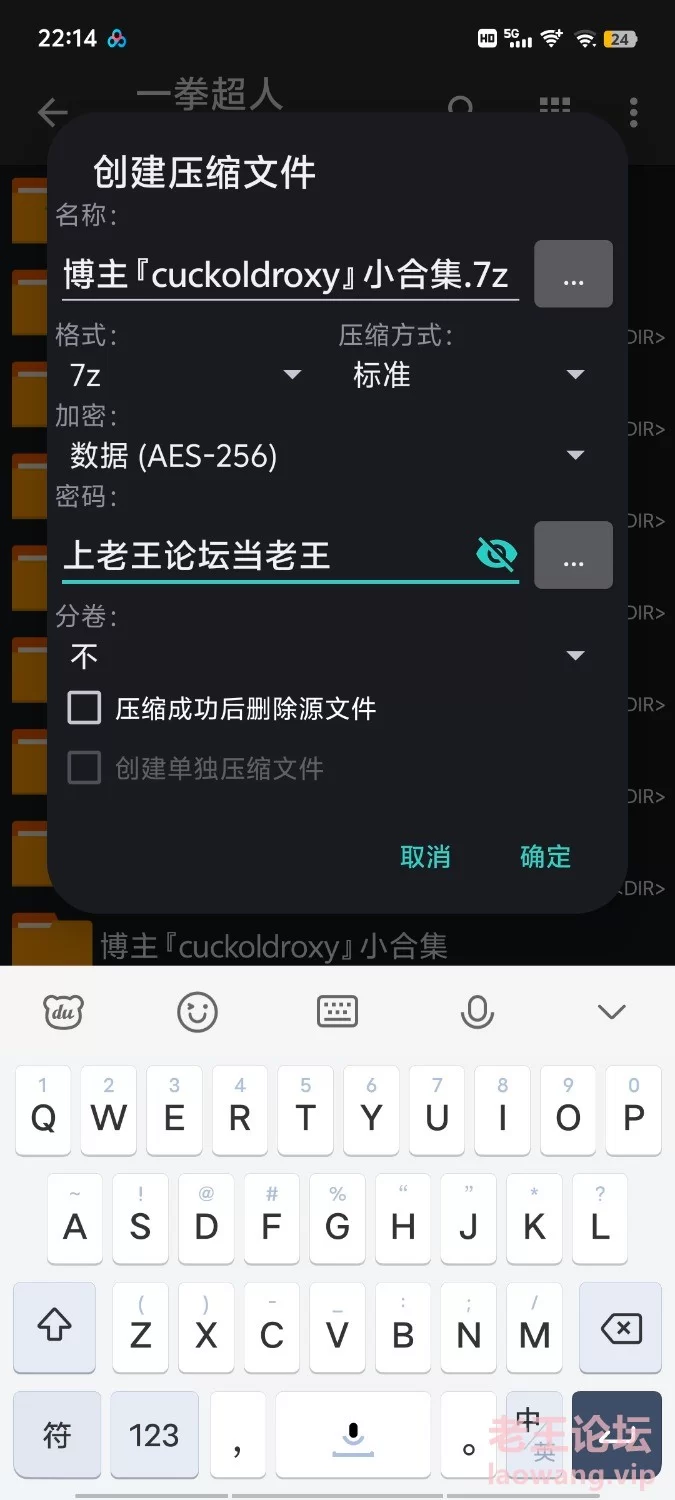Open the emoji panel on the keyboard
This screenshot has height=1500, width=675.
click(x=197, y=1012)
